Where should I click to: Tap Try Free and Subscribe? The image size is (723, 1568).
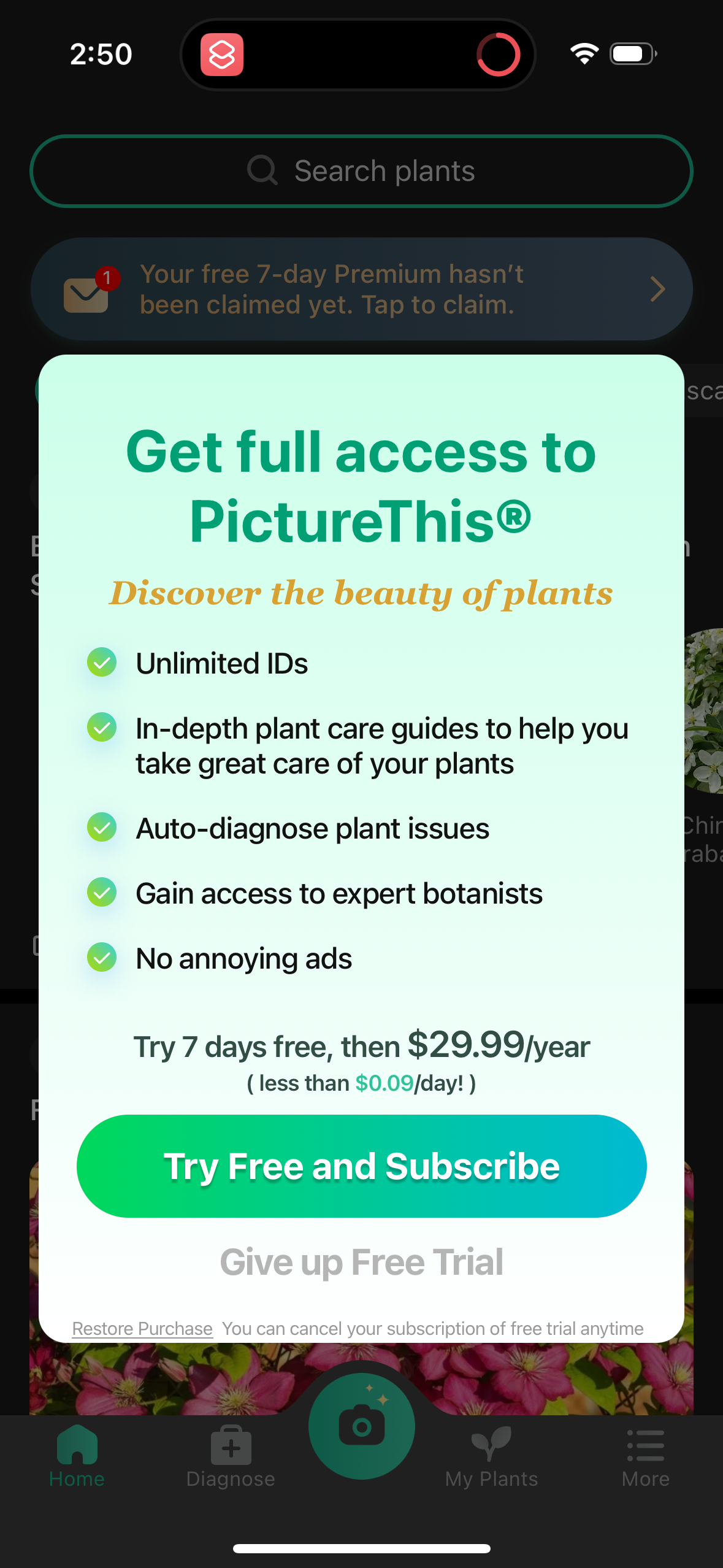coord(361,1165)
